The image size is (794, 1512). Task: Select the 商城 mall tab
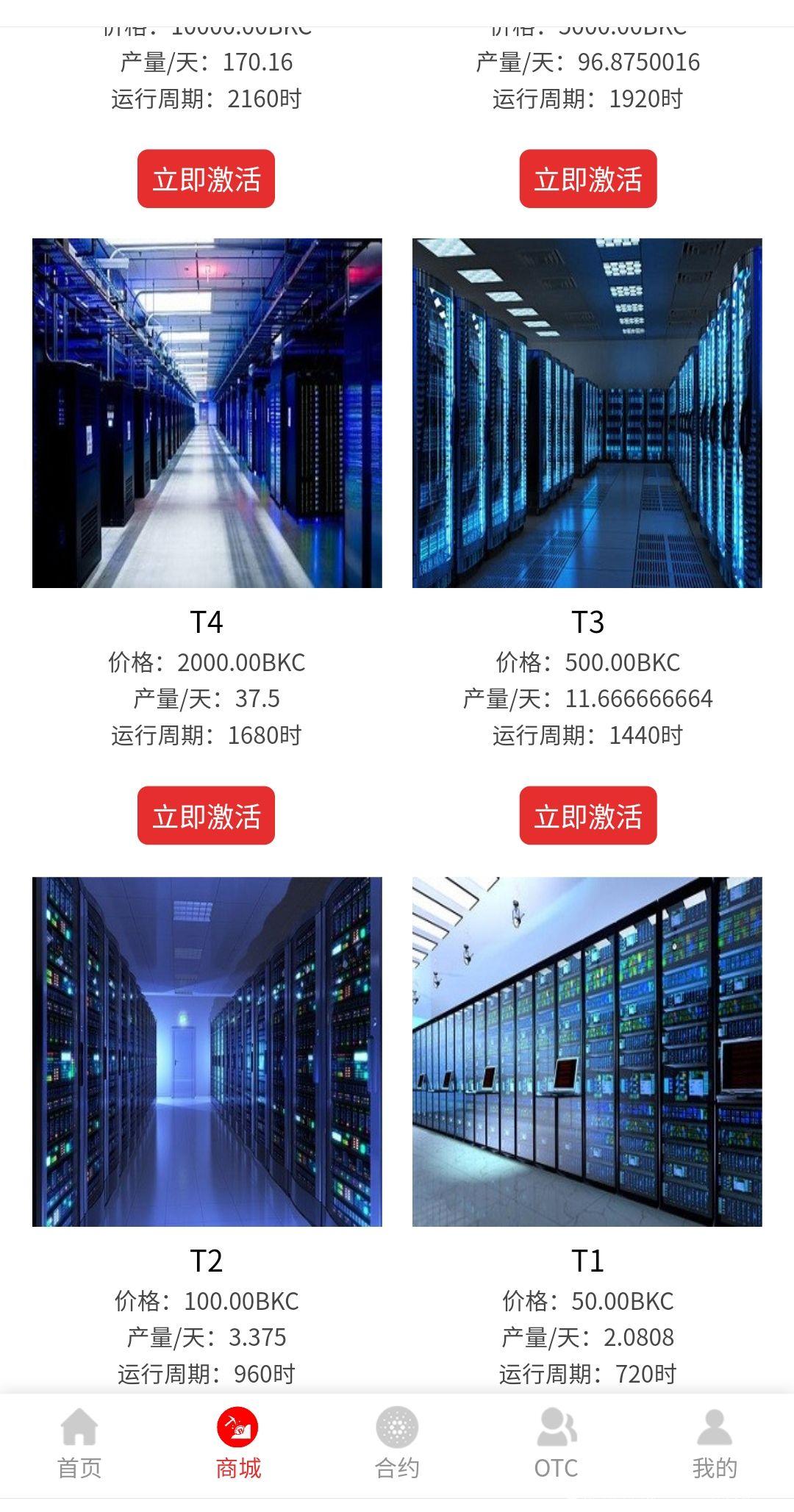[x=238, y=1444]
